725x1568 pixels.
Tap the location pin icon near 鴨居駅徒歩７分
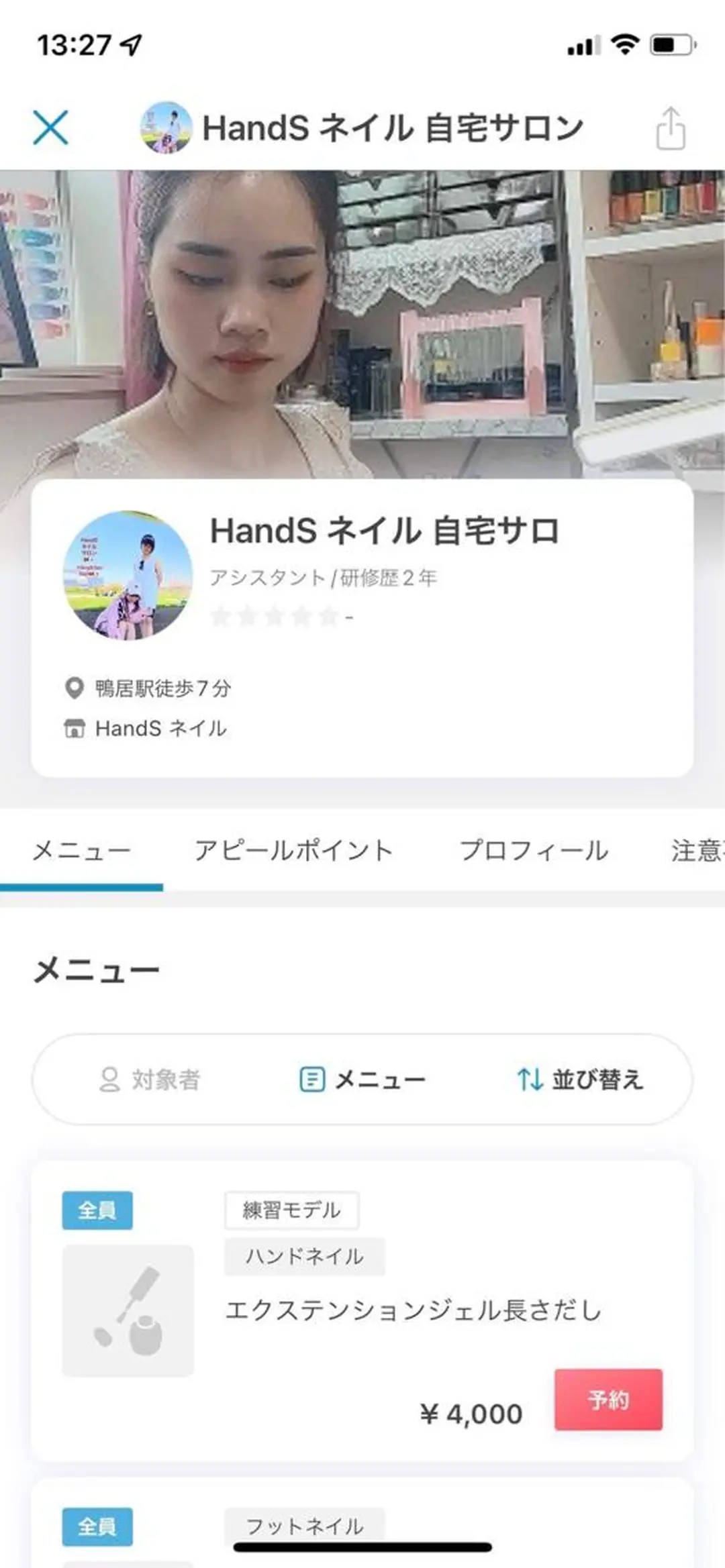pos(74,688)
